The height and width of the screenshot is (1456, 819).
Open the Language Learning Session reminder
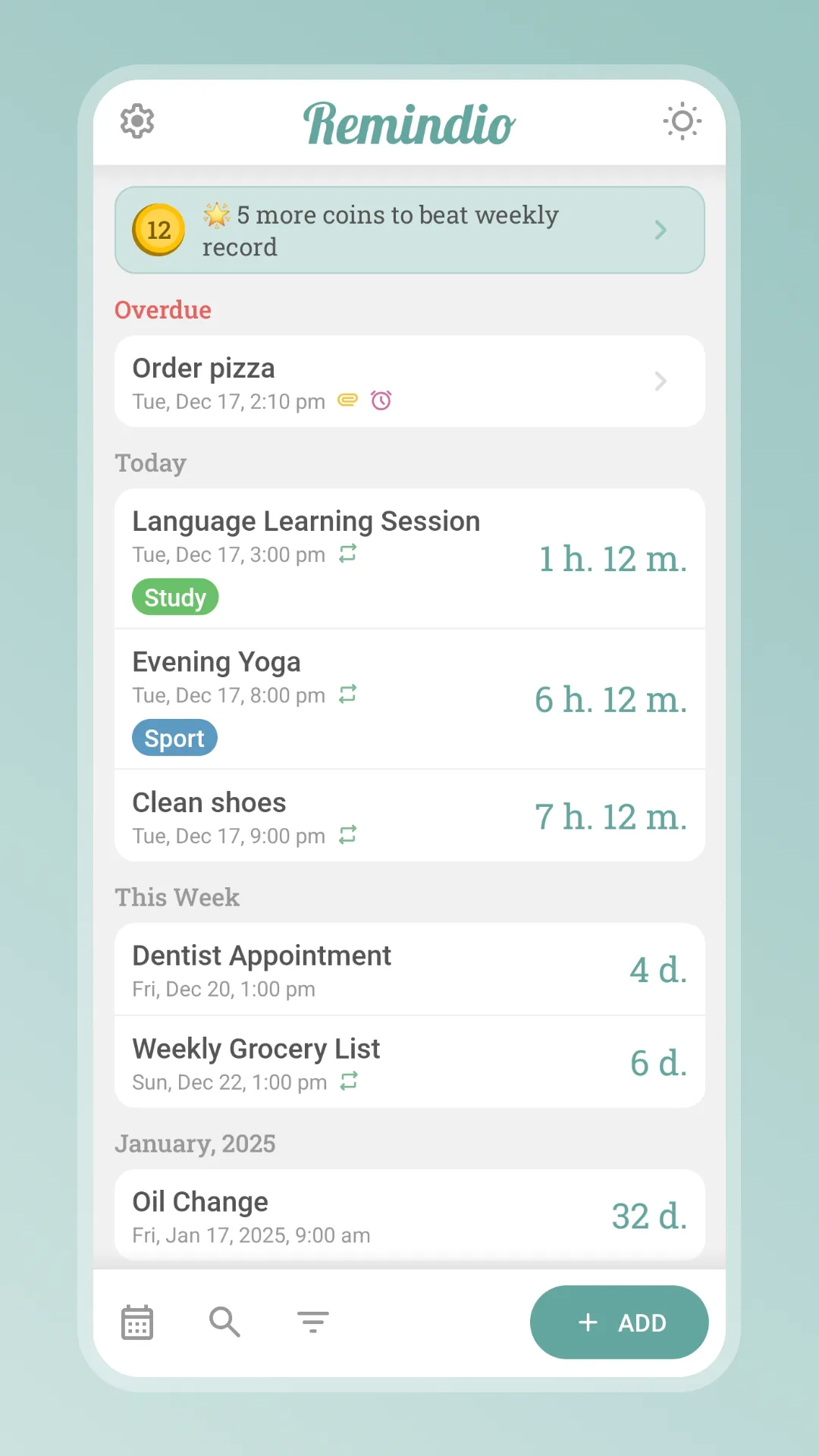409,558
